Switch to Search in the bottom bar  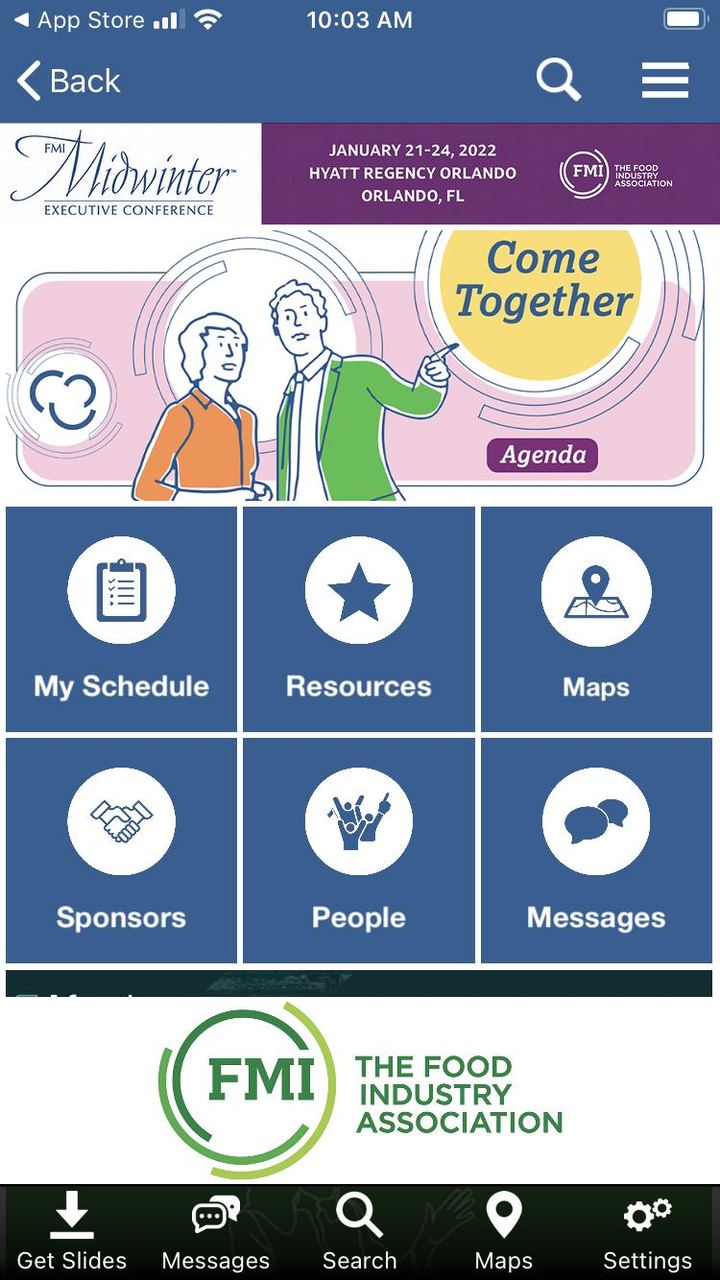click(x=360, y=1233)
